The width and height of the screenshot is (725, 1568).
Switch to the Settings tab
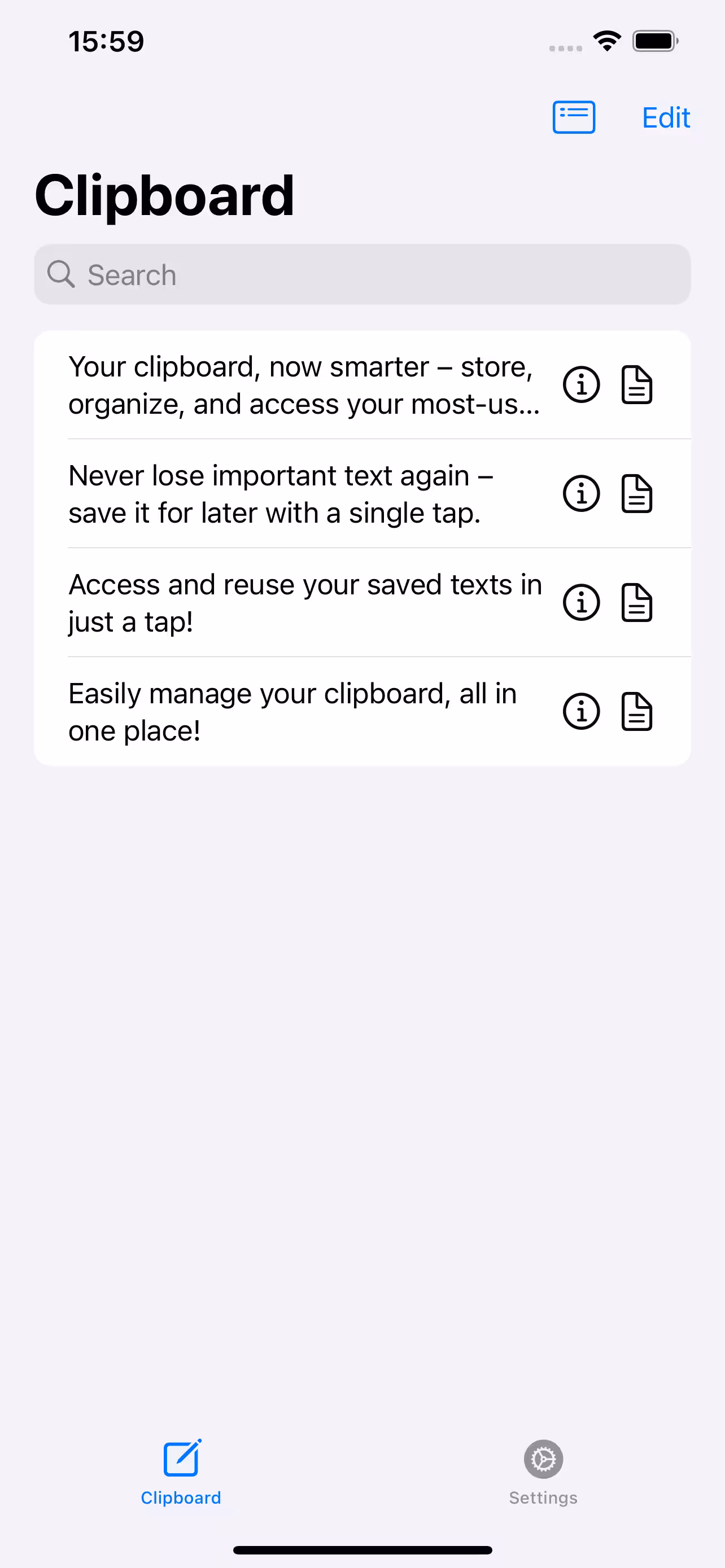pos(543,1473)
